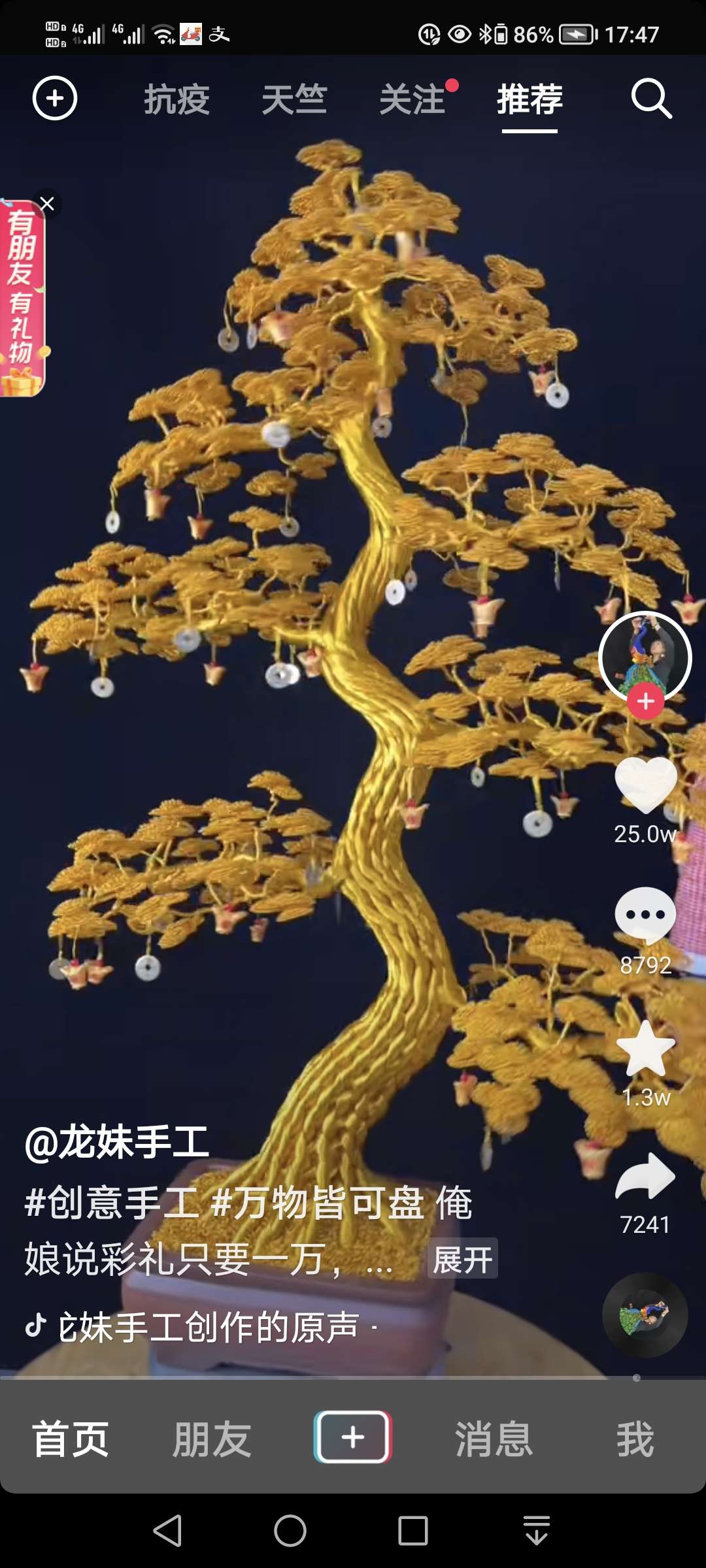This screenshot has width=706, height=1568.
Task: Switch to the 天竺 tab
Action: tap(294, 100)
